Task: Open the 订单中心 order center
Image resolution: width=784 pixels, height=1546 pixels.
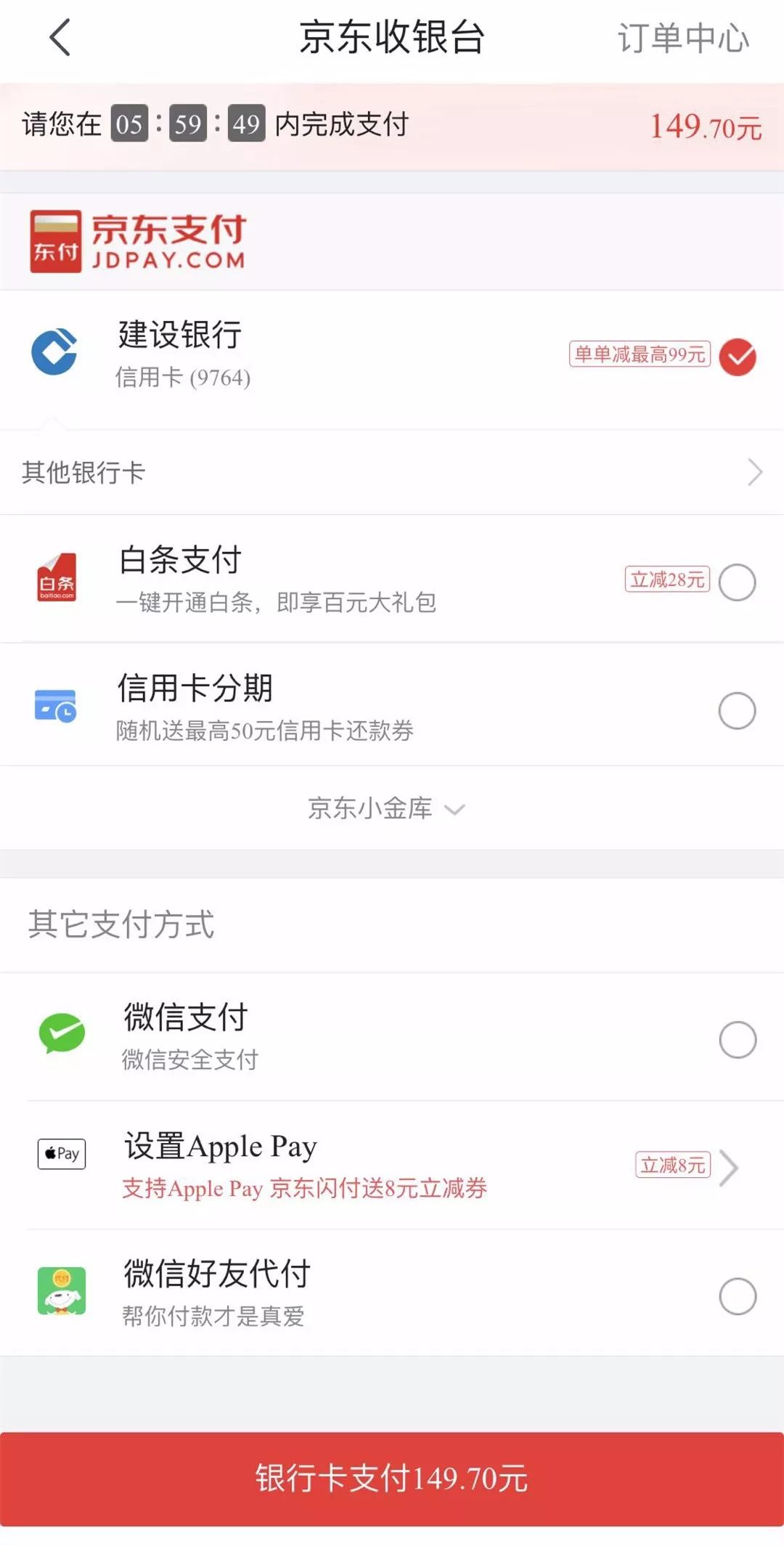Action: pos(683,38)
